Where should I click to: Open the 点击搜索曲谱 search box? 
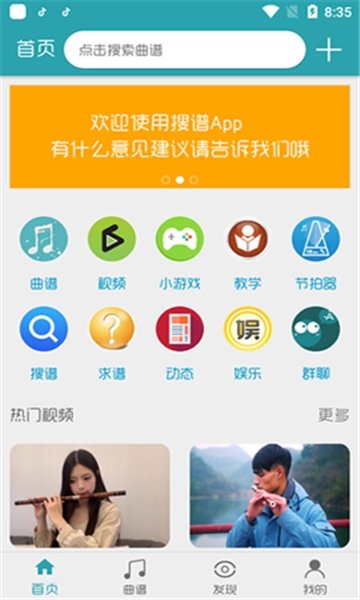185,50
